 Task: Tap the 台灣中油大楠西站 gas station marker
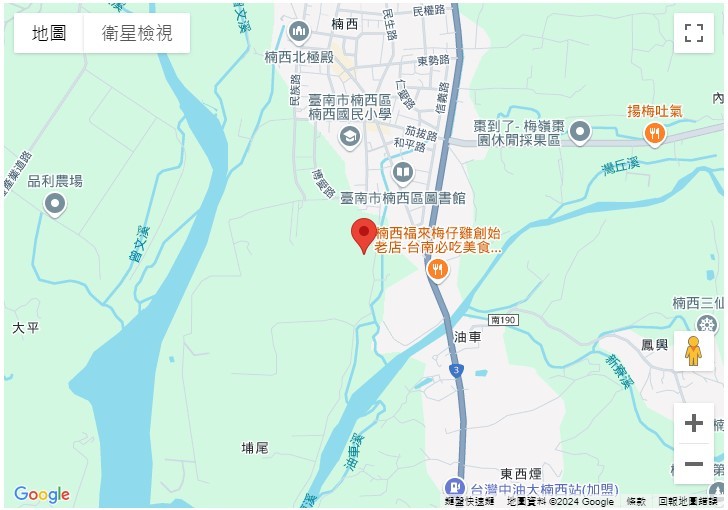click(455, 489)
